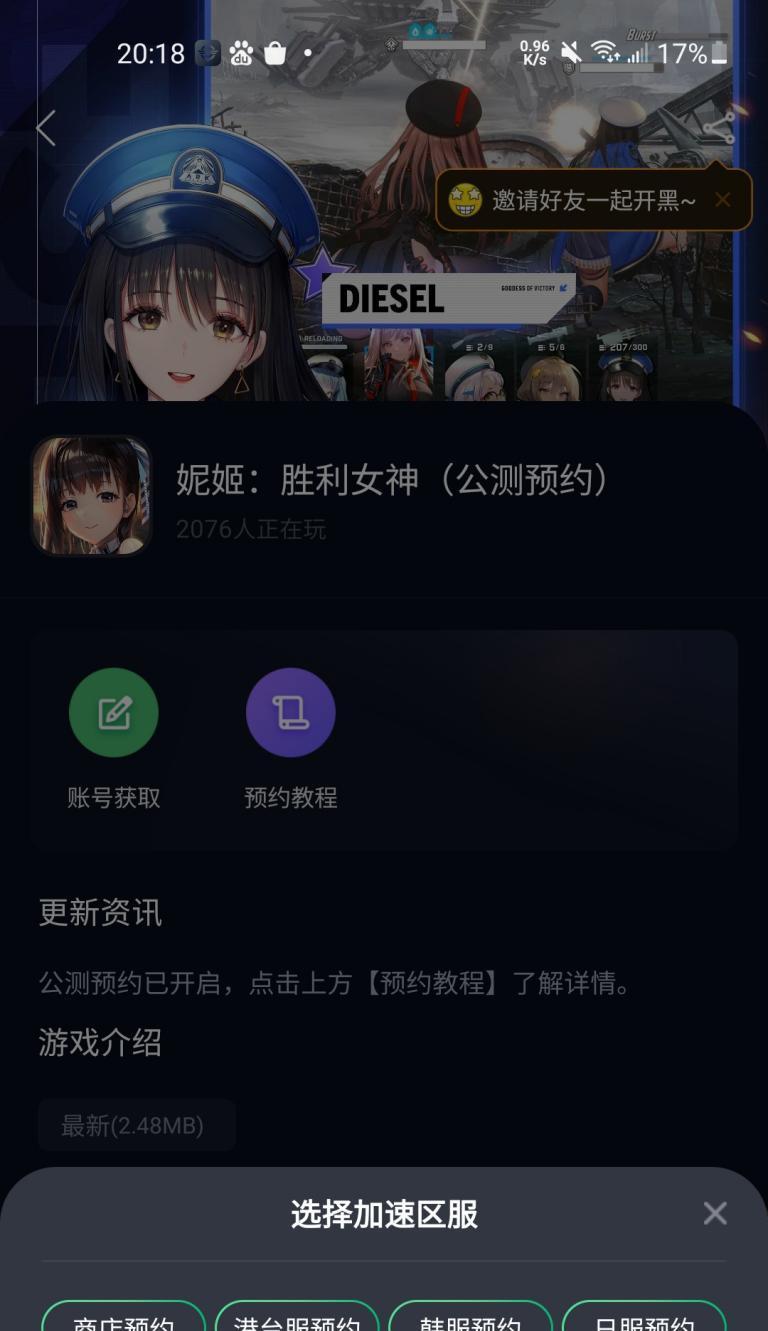Go back using the top-left arrow
Image resolution: width=768 pixels, height=1331 pixels.
click(45, 128)
